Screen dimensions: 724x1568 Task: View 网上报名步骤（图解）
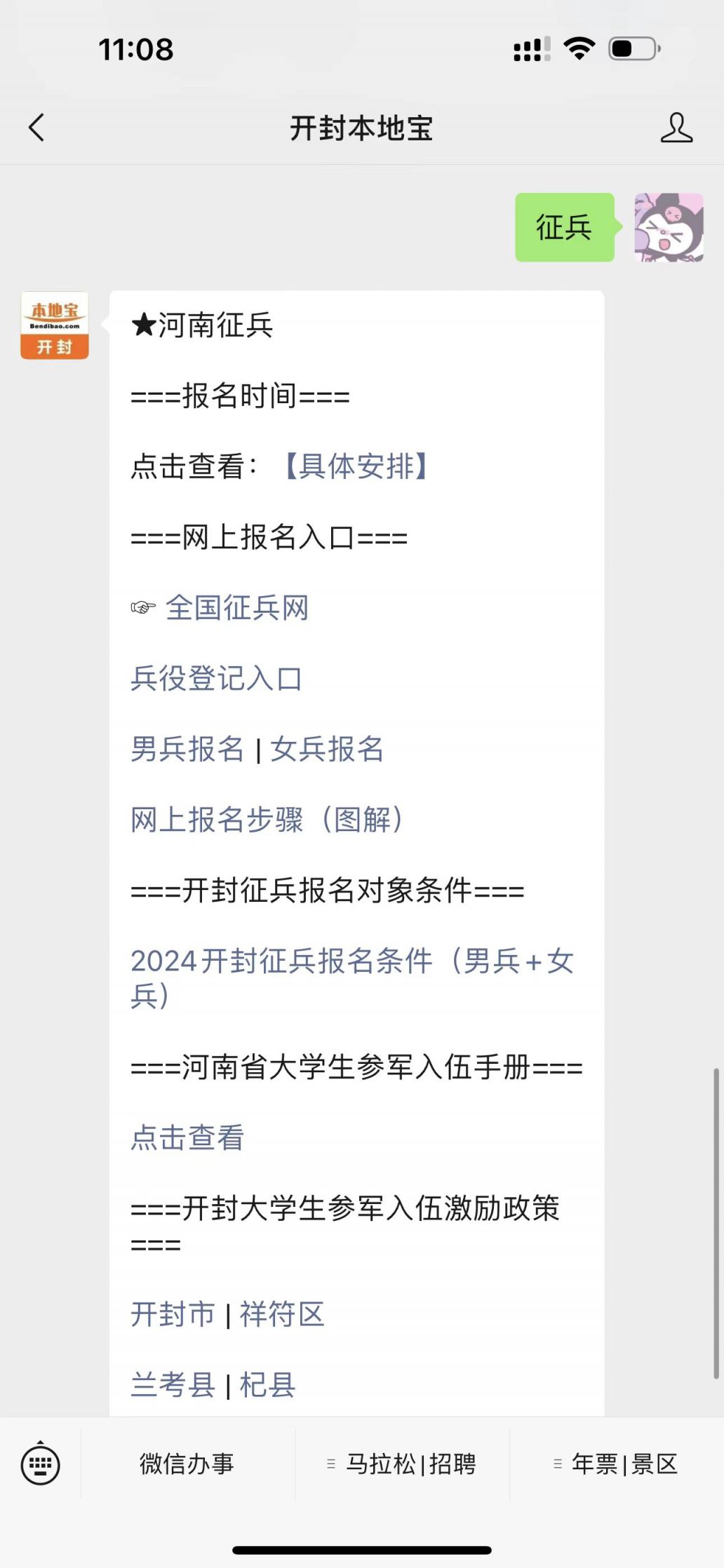(x=267, y=820)
